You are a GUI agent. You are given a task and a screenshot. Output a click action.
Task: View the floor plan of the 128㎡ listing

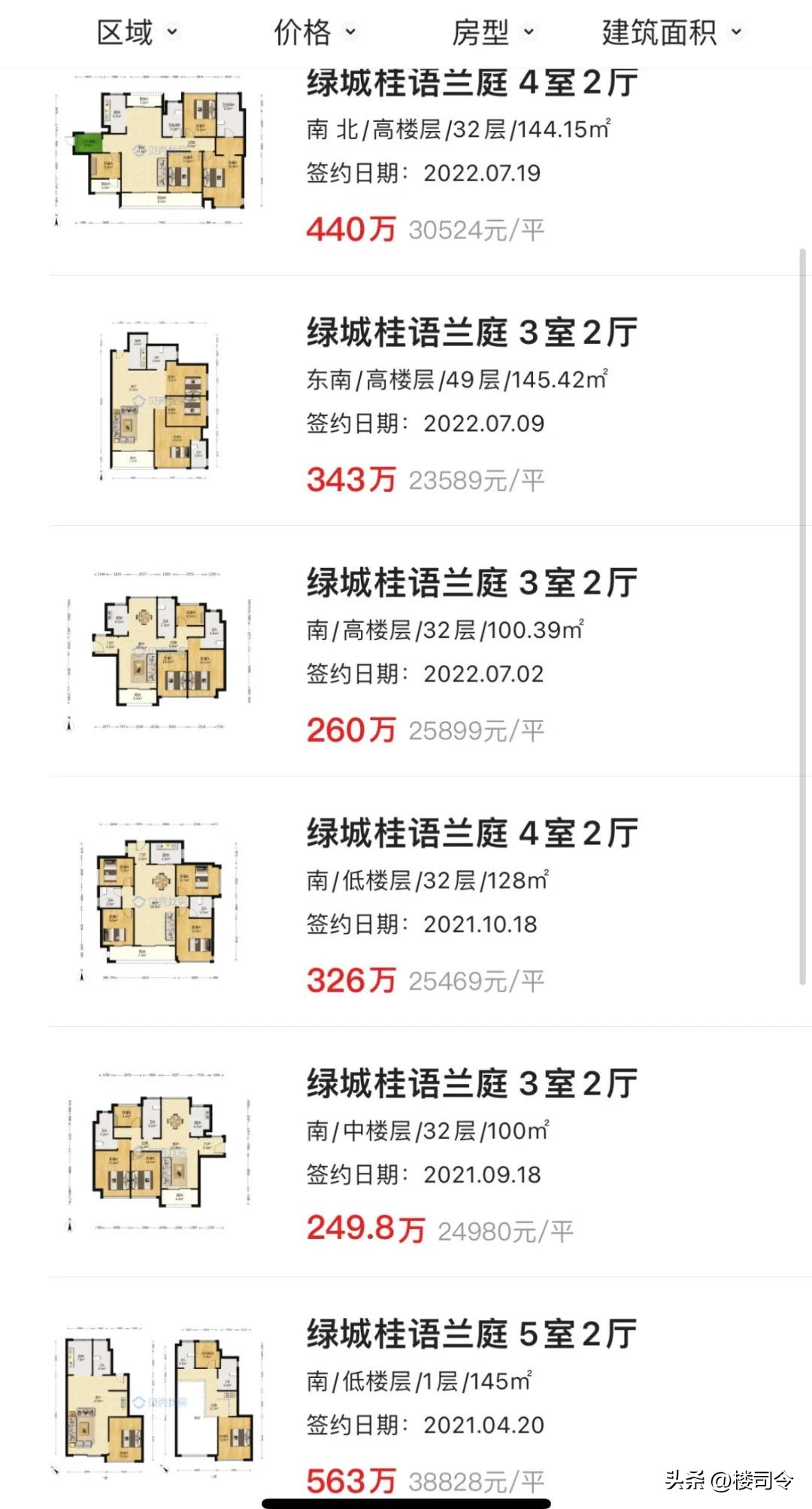click(158, 899)
